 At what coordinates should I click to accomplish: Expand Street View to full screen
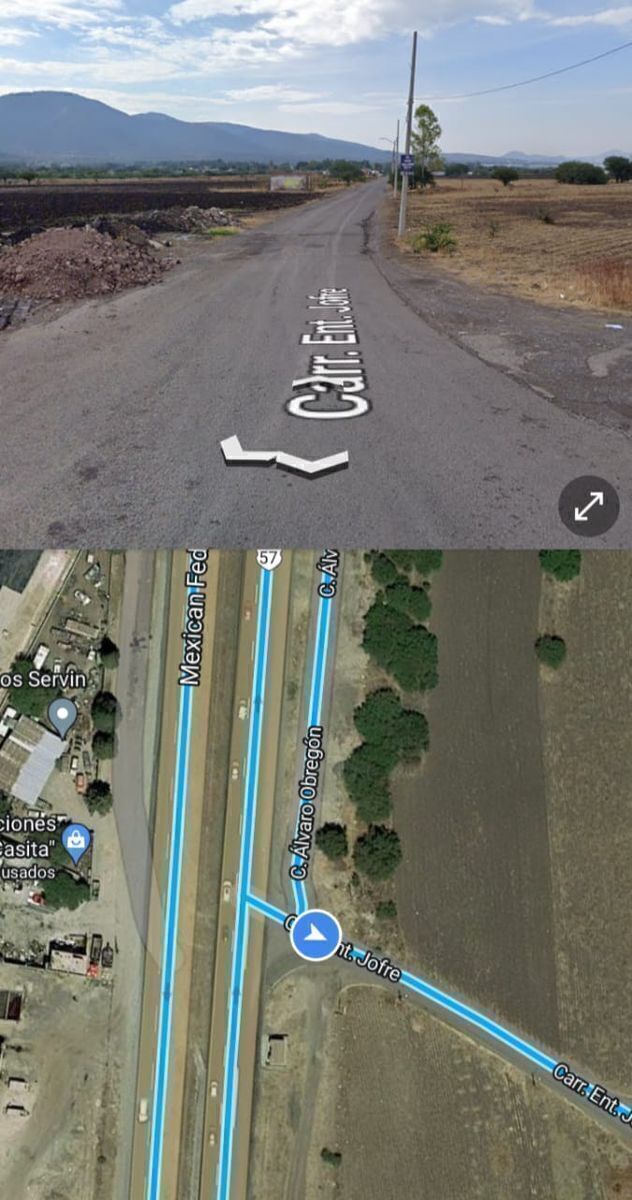point(588,506)
